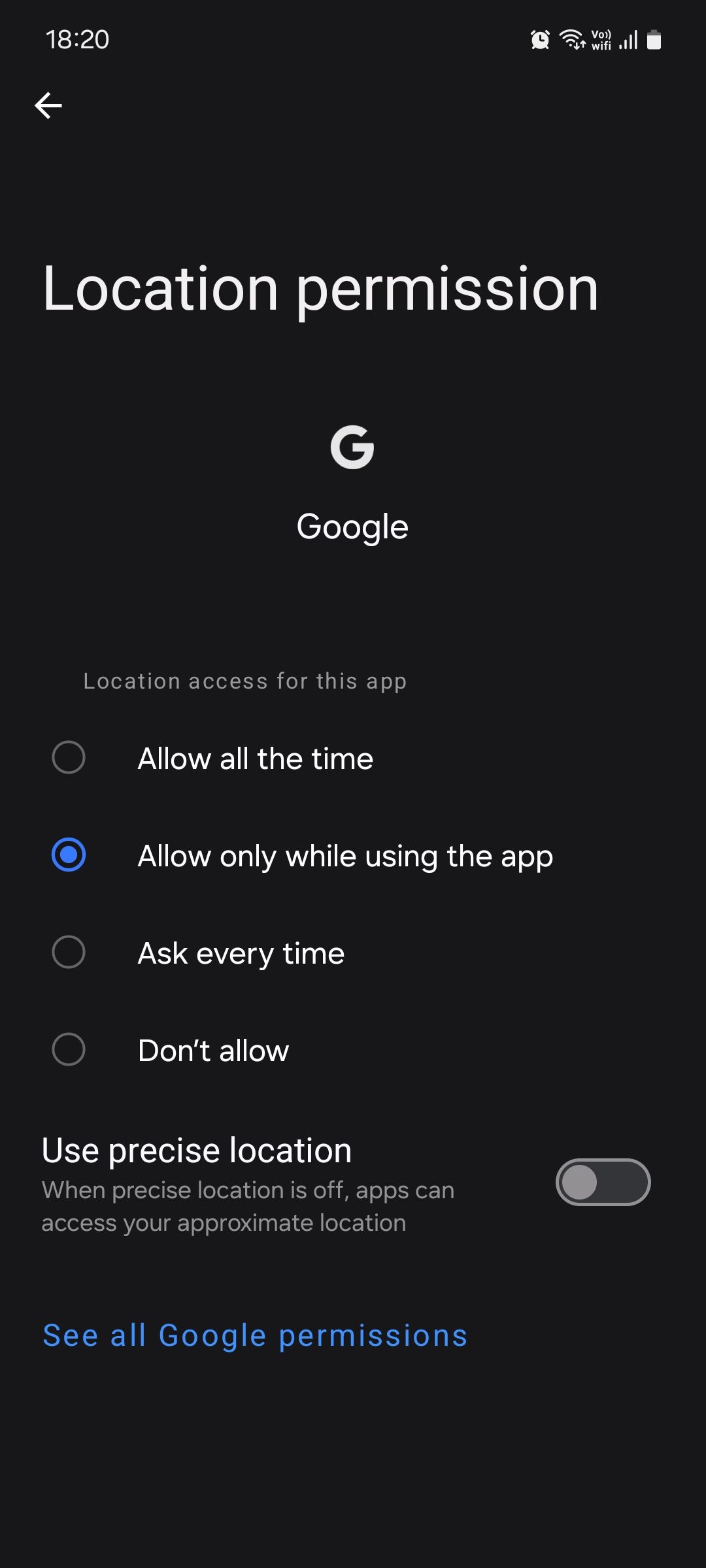Tap the Location access for this app header
The width and height of the screenshot is (706, 1568).
tap(245, 681)
